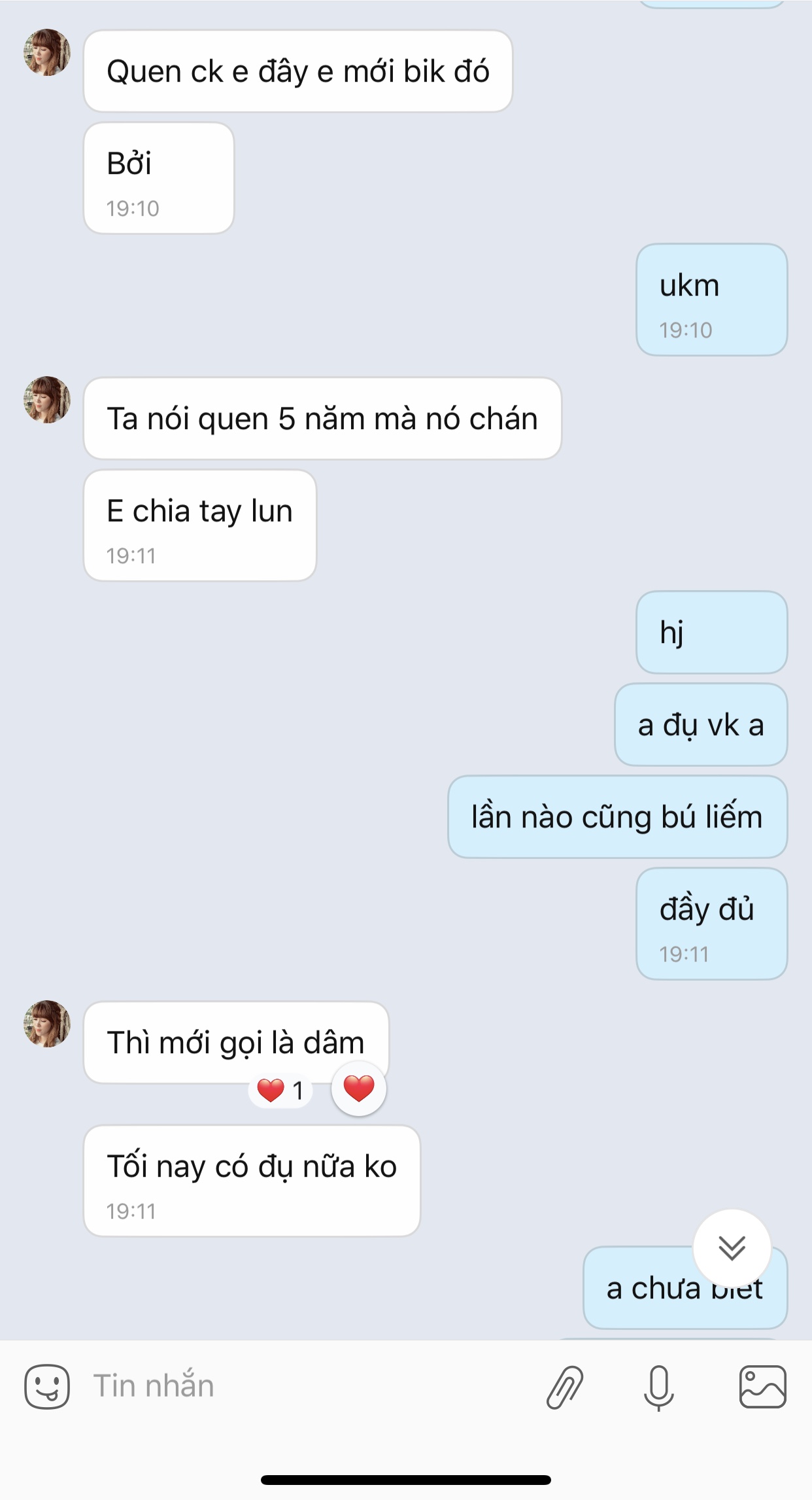View the heart reaction count
Image resolution: width=812 pixels, height=1500 pixels.
[x=281, y=1090]
